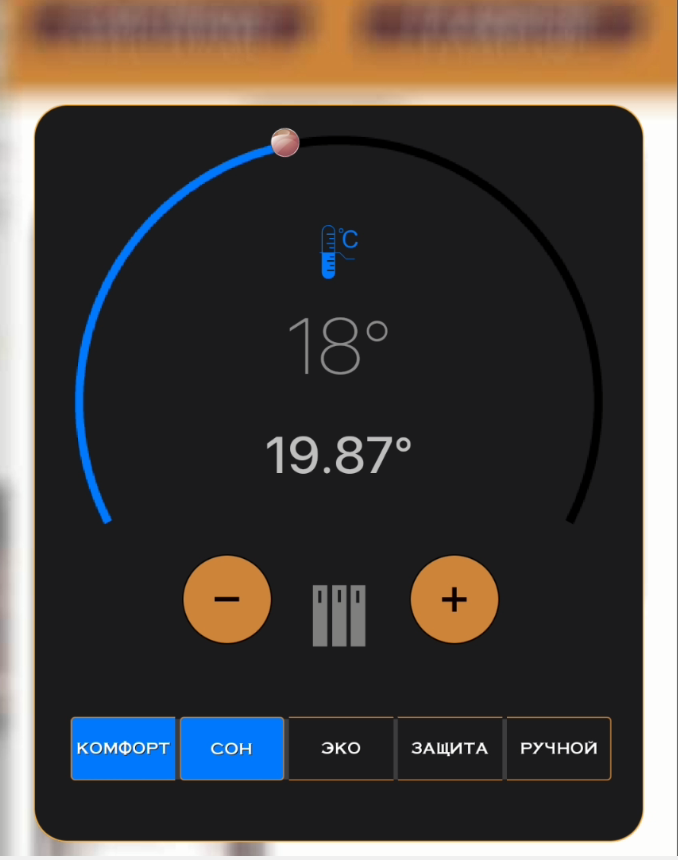The image size is (678, 860).
Task: Decrease temperature with the minus button
Action: 227,599
